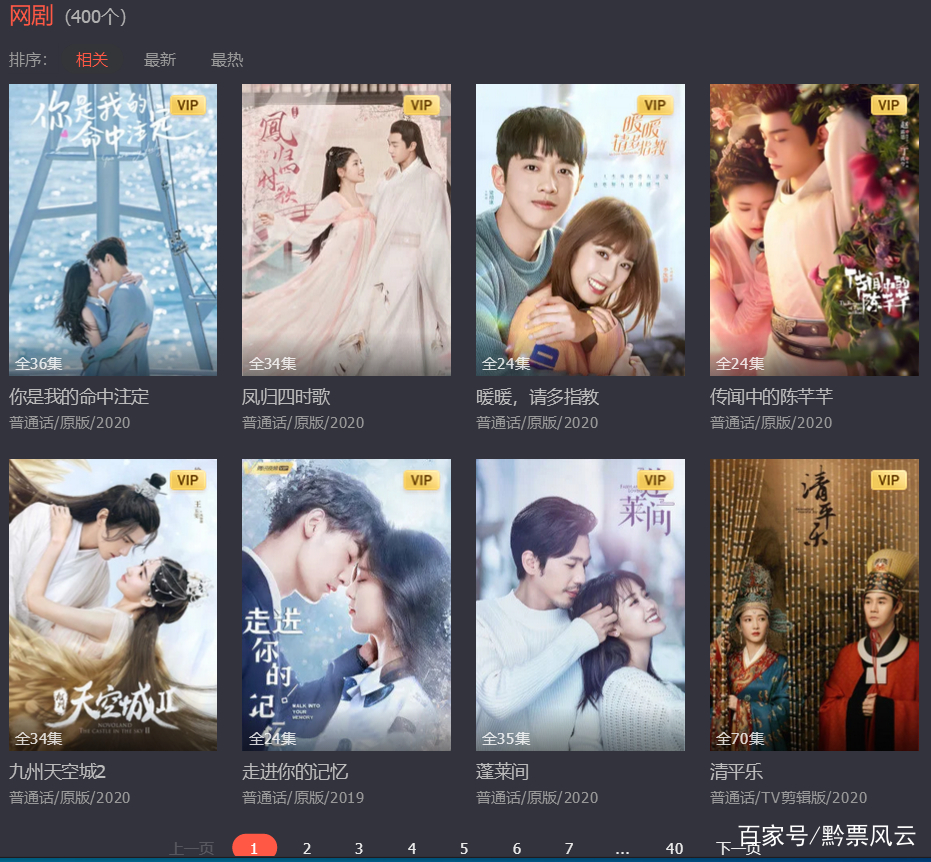The height and width of the screenshot is (862, 931).
Task: Open the drama 凤归四时歌
Action: click(x=346, y=230)
